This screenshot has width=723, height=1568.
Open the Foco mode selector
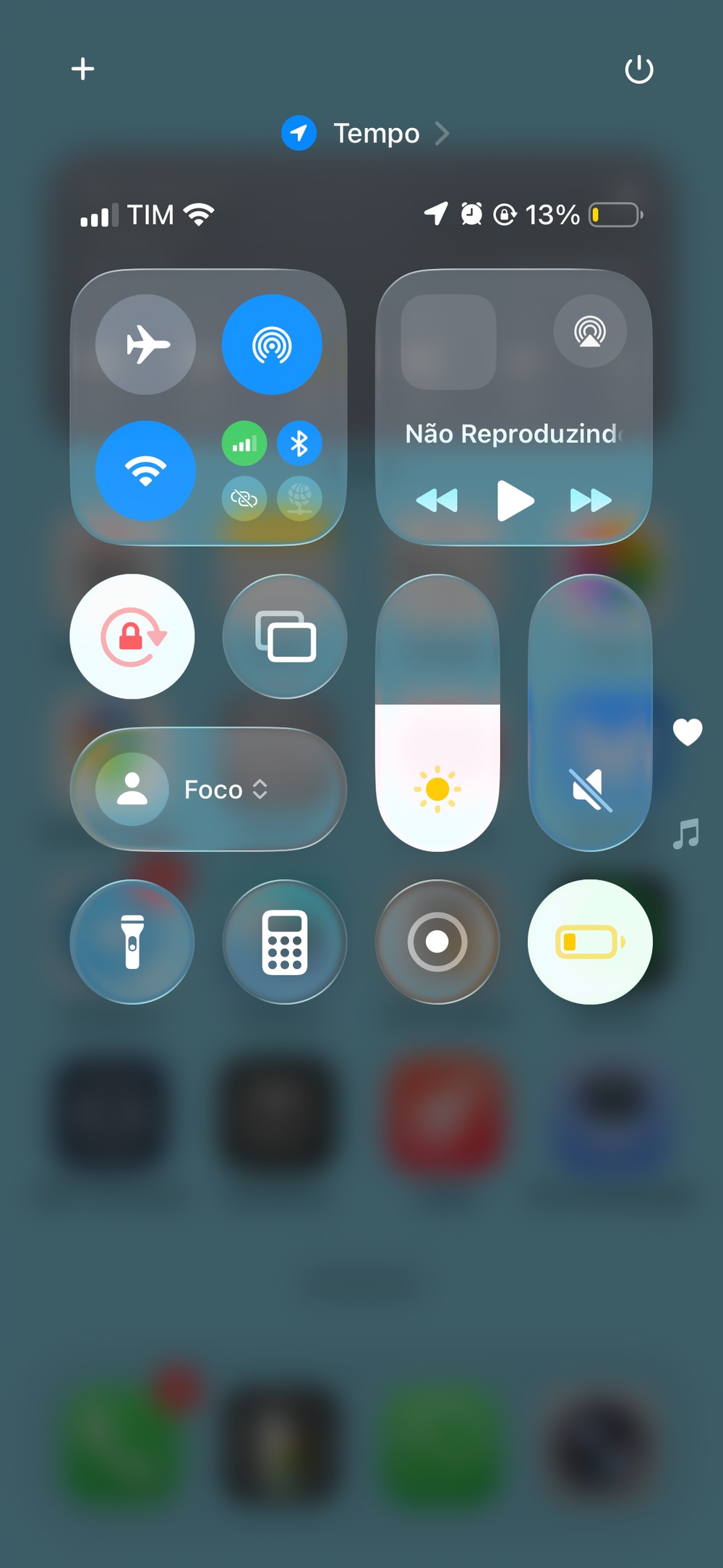tap(208, 789)
